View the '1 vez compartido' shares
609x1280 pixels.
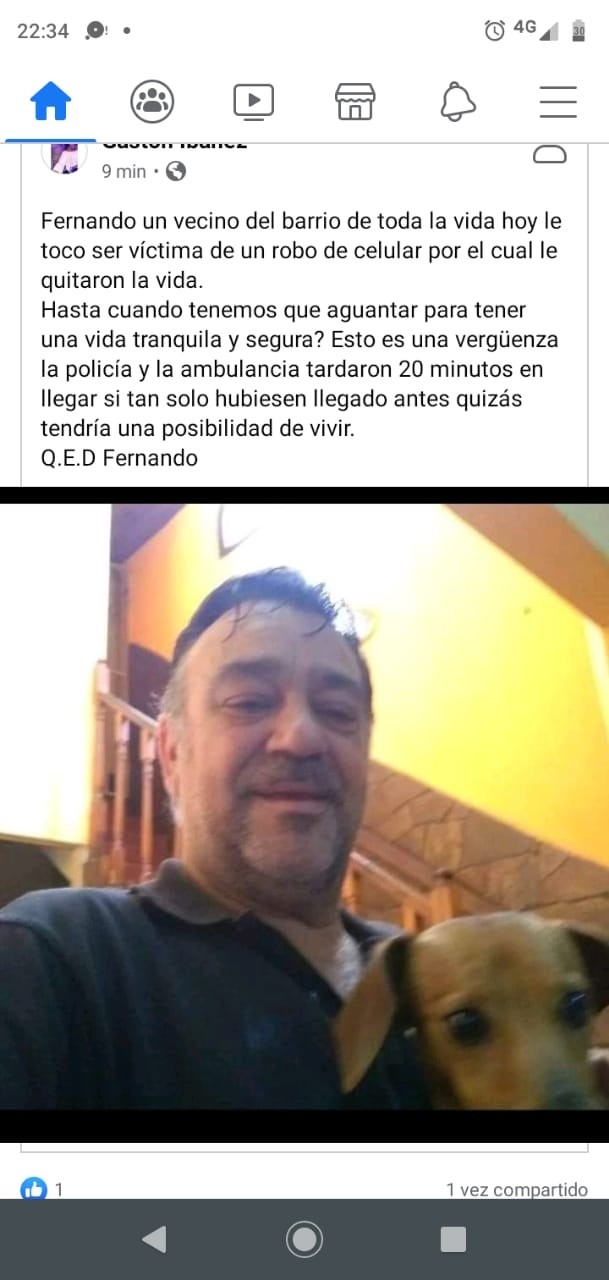click(x=516, y=1189)
